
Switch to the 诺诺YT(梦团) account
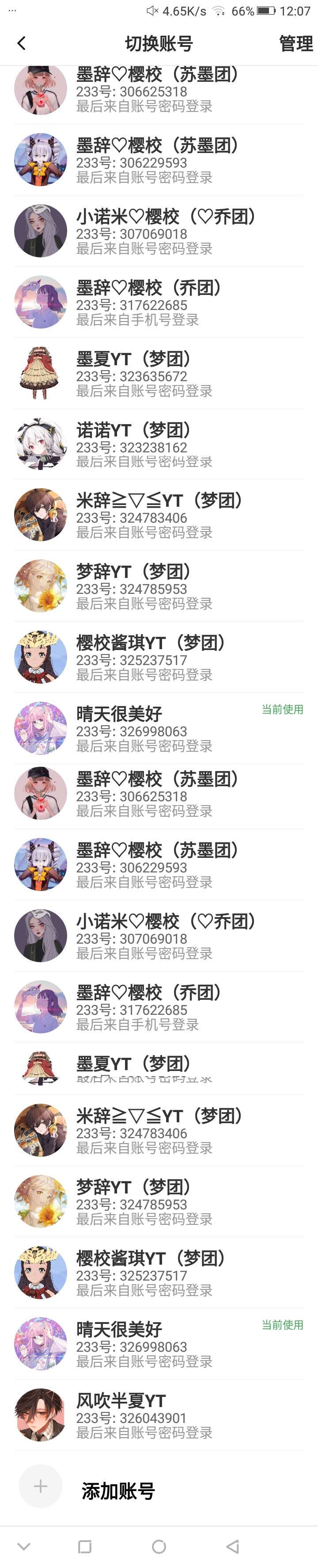[159, 444]
